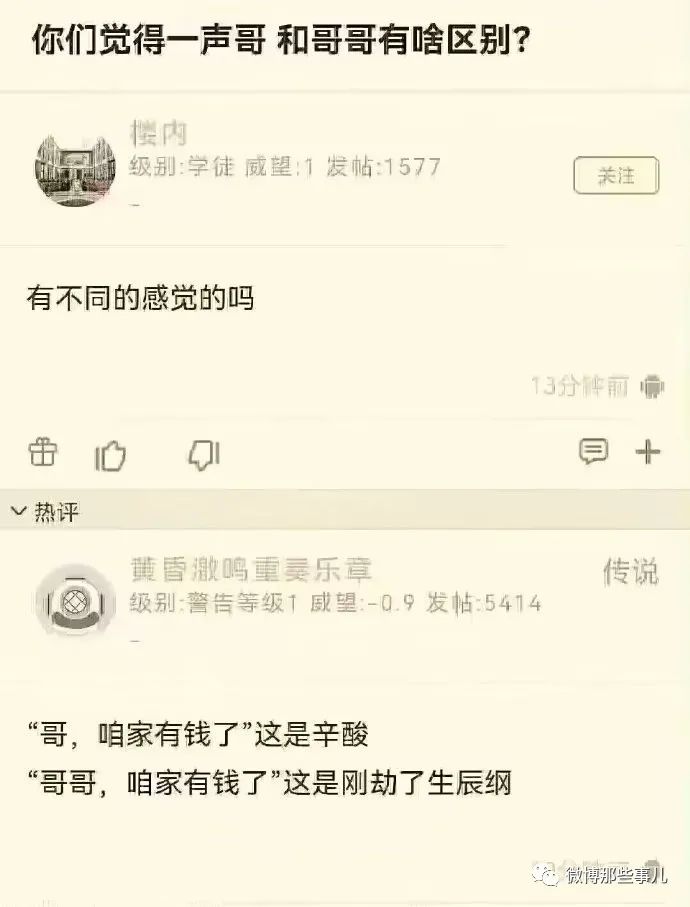Tap the plus icon under the main post

click(648, 453)
